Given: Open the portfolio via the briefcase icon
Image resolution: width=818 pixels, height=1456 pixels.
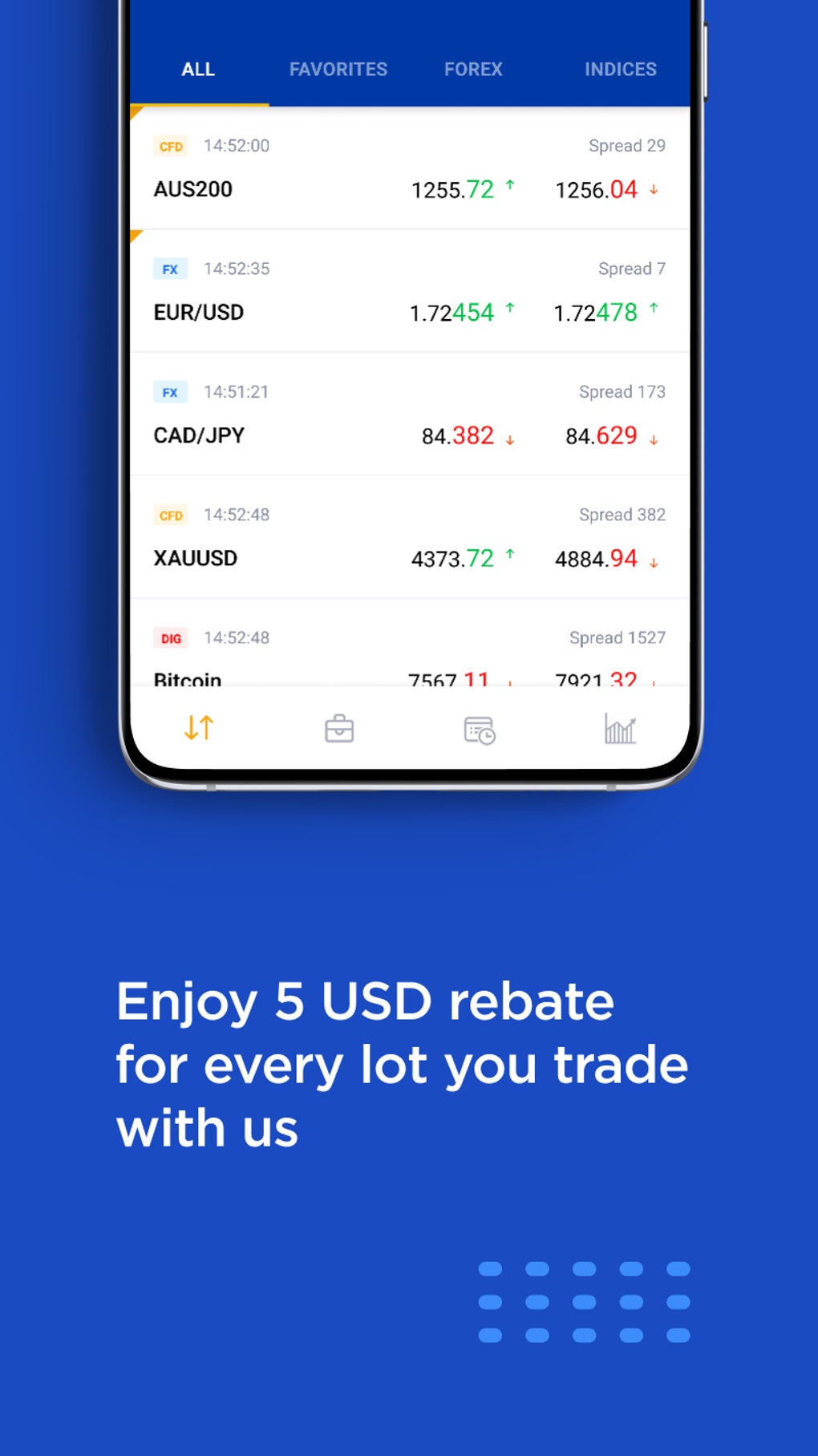Looking at the screenshot, I should coord(338,727).
